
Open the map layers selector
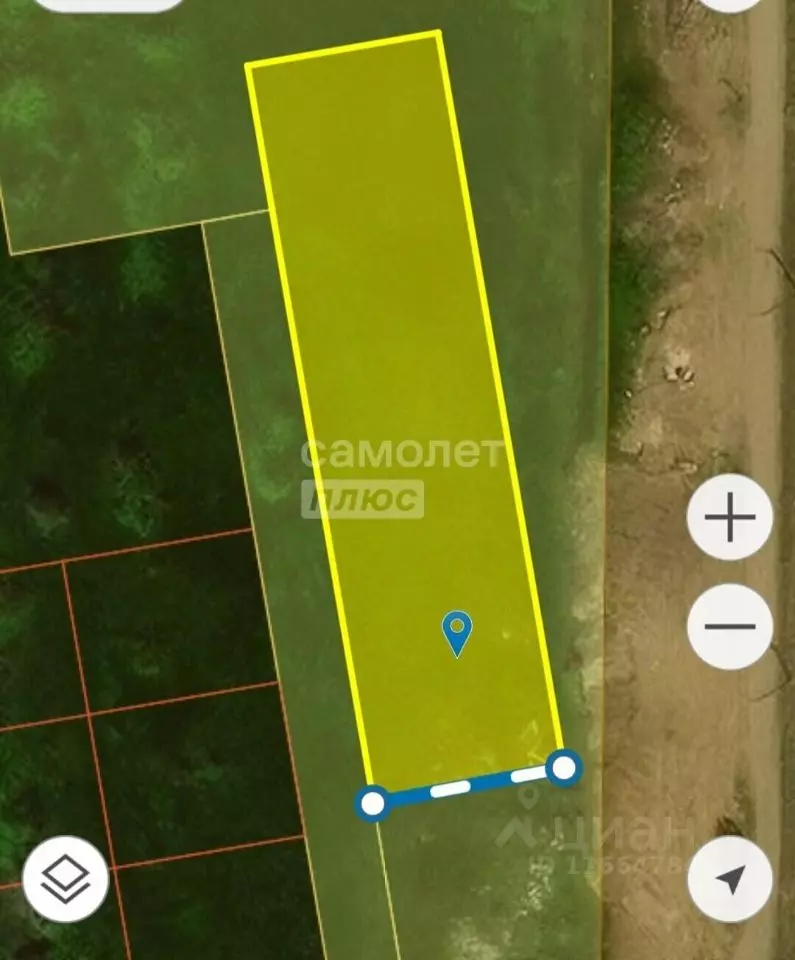[66, 879]
